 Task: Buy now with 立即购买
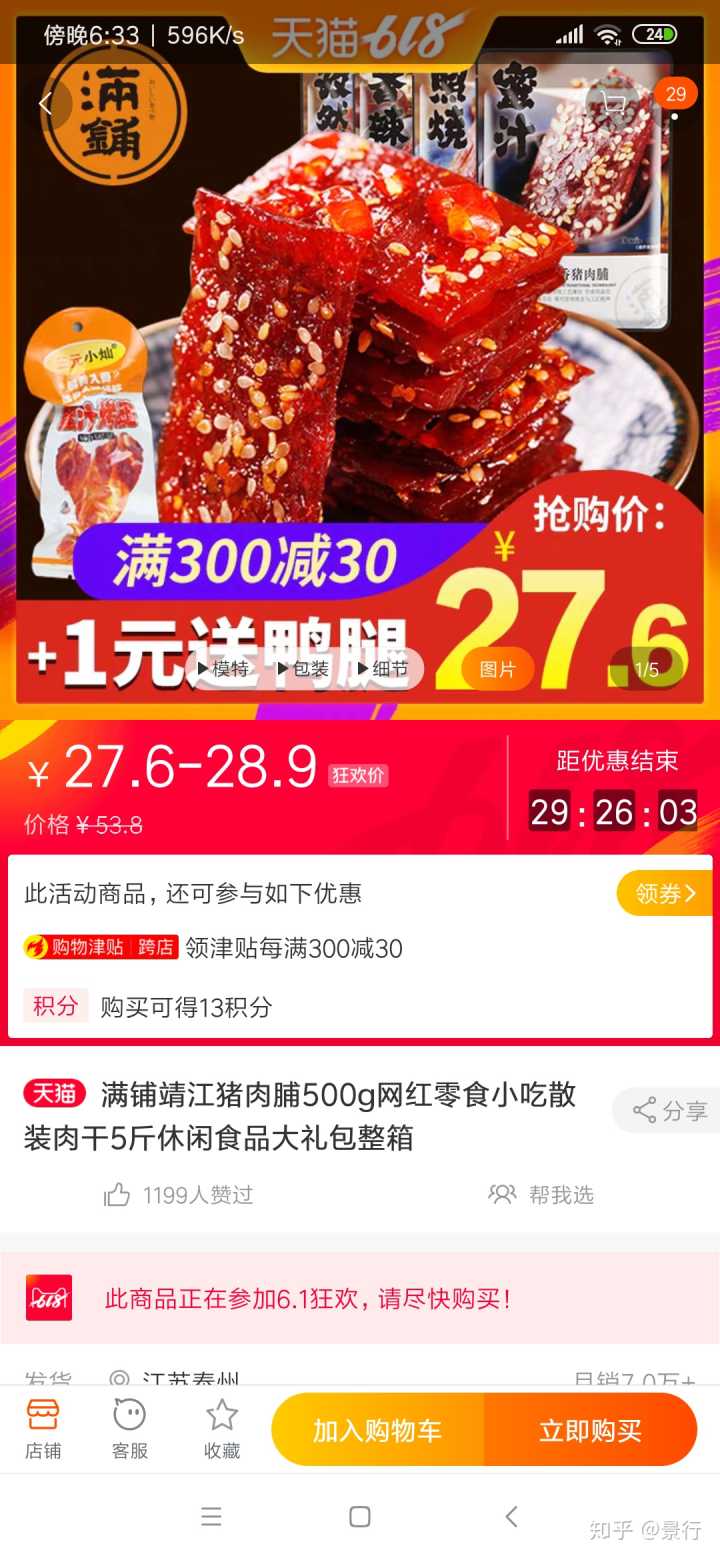coord(590,1430)
